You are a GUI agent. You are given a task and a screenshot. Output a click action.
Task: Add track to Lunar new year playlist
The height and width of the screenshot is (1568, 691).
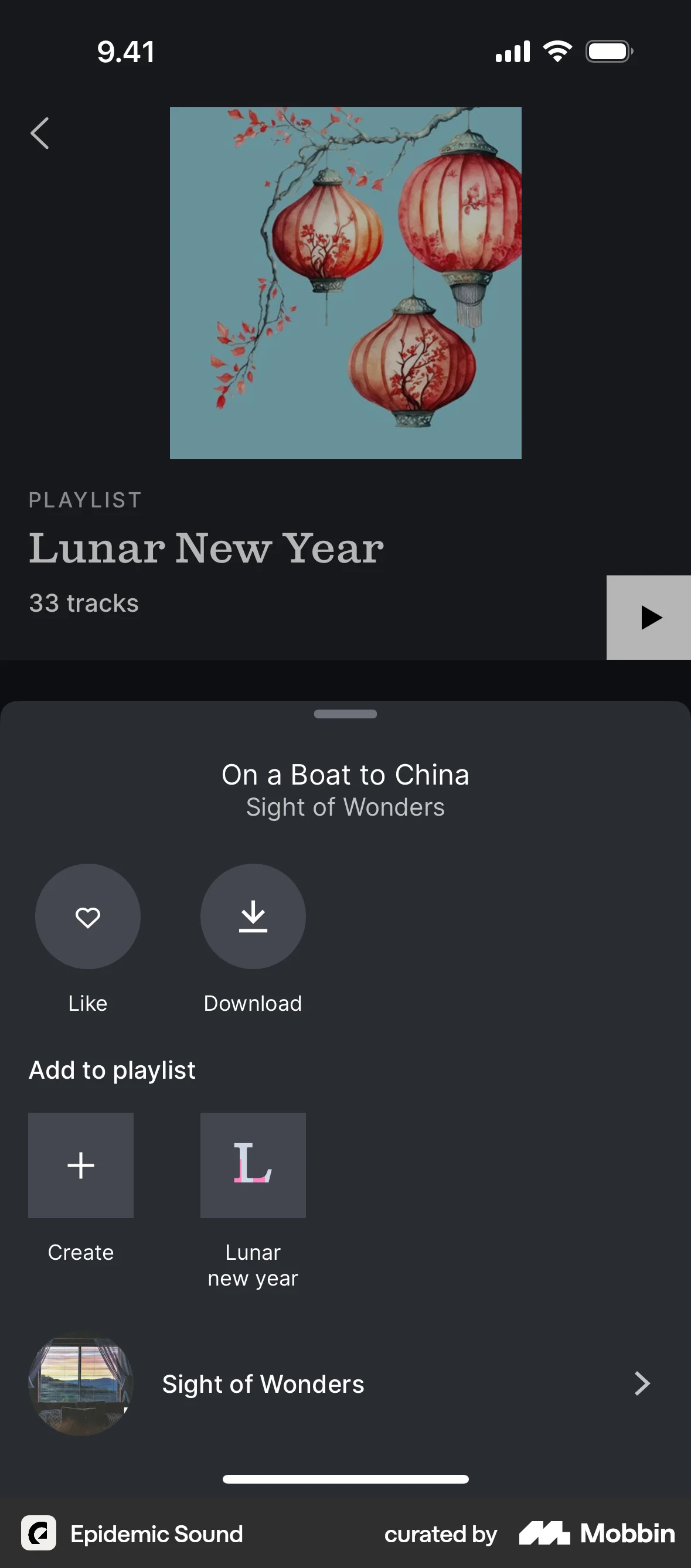tap(253, 1165)
